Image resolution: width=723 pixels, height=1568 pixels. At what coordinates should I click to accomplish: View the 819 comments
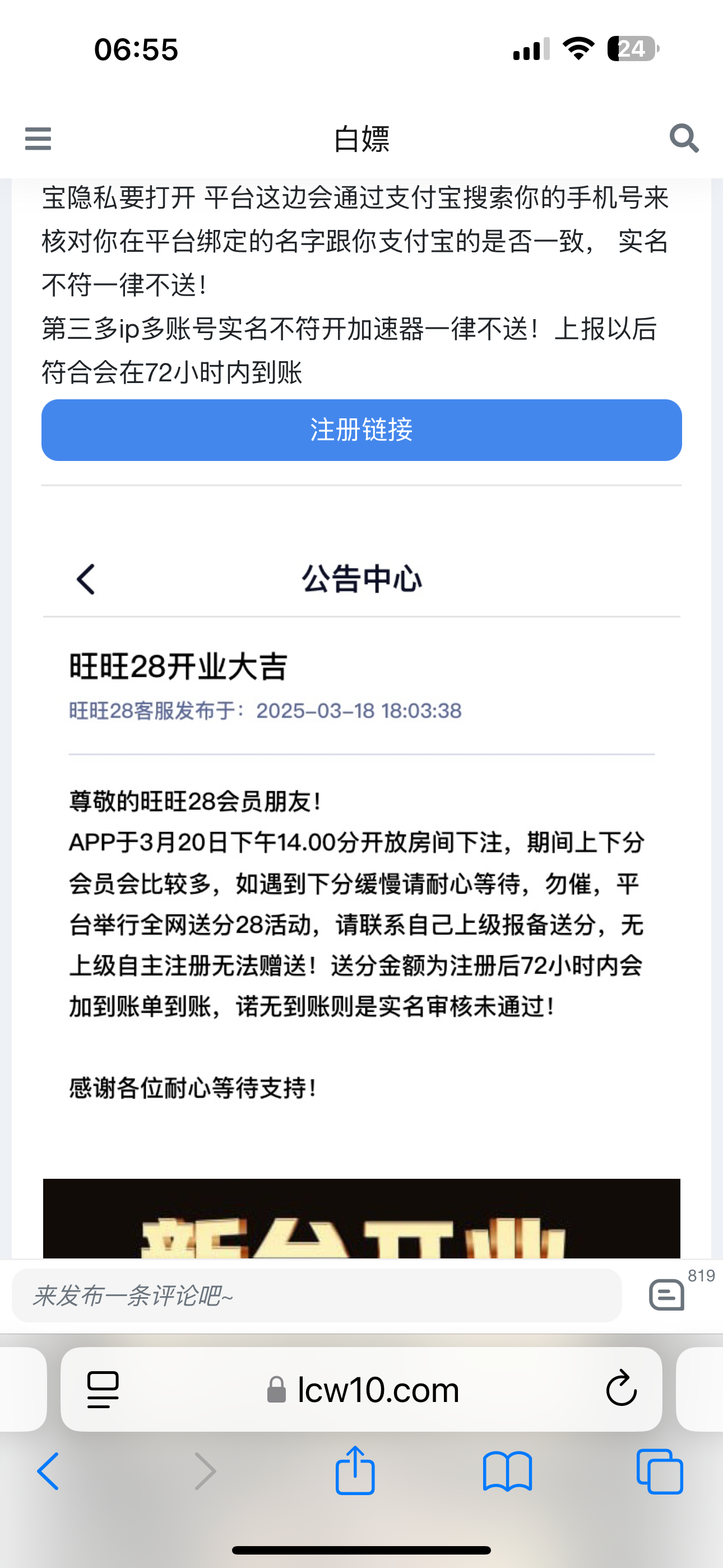(x=668, y=1294)
